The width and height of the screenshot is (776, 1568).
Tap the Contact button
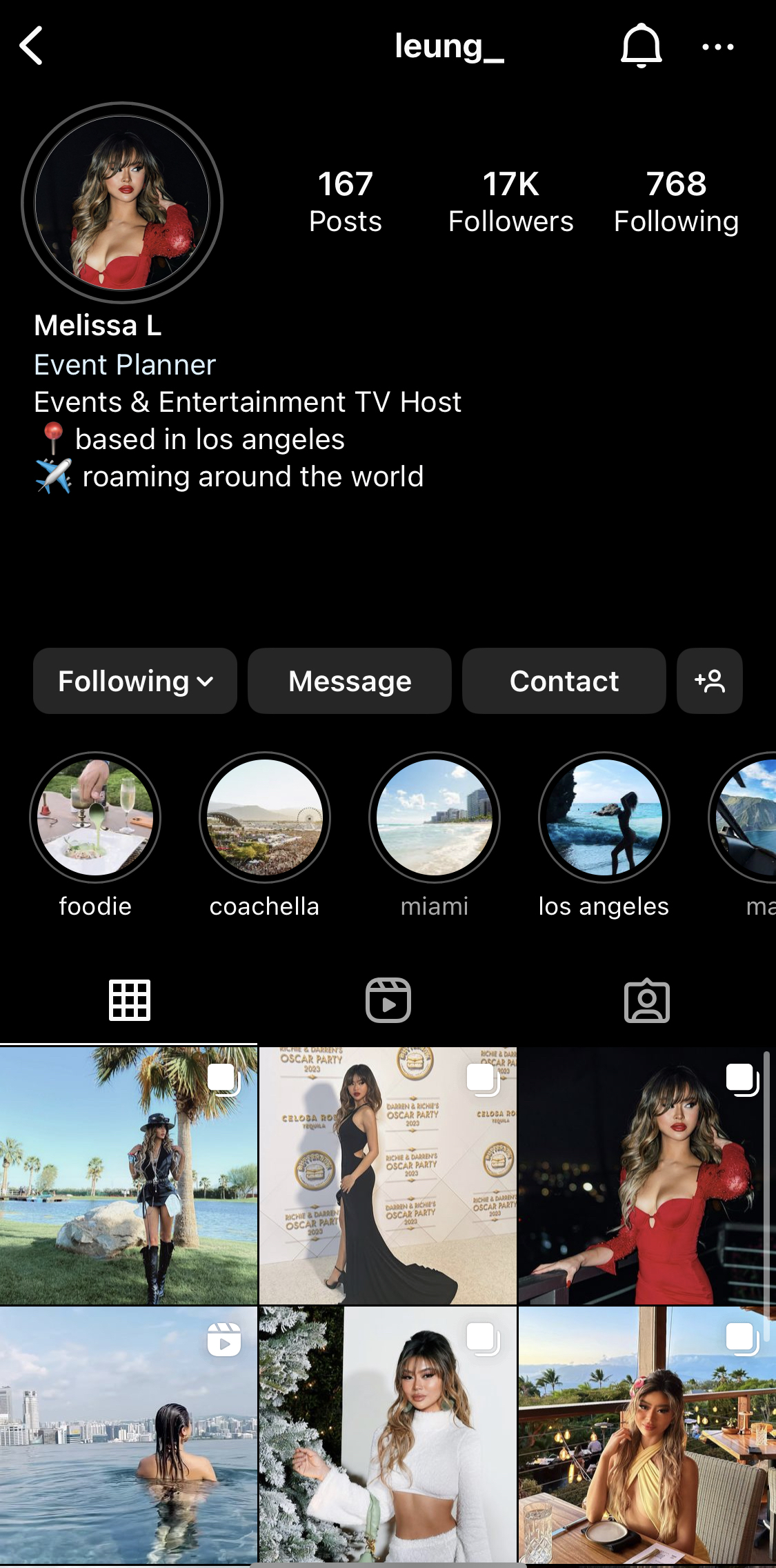pyautogui.click(x=564, y=681)
